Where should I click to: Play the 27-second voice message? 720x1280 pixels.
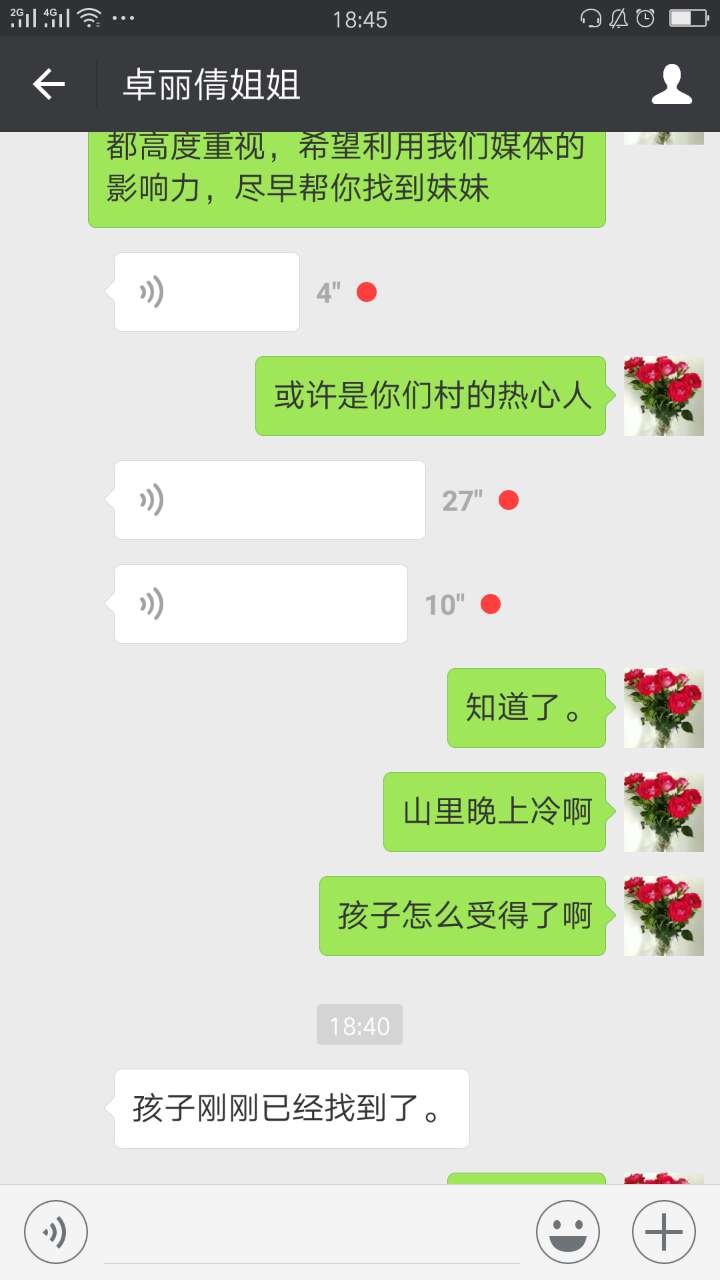[270, 500]
